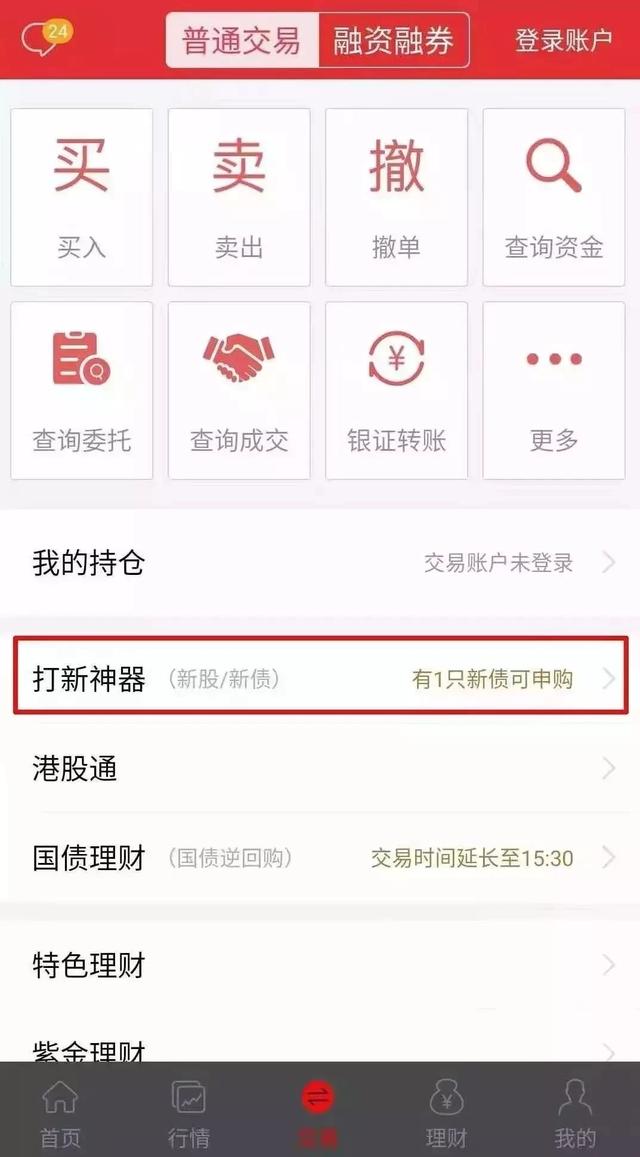Viewport: 640px width, 1157px height.
Task: Switch to 融资融券 tab
Action: (393, 41)
